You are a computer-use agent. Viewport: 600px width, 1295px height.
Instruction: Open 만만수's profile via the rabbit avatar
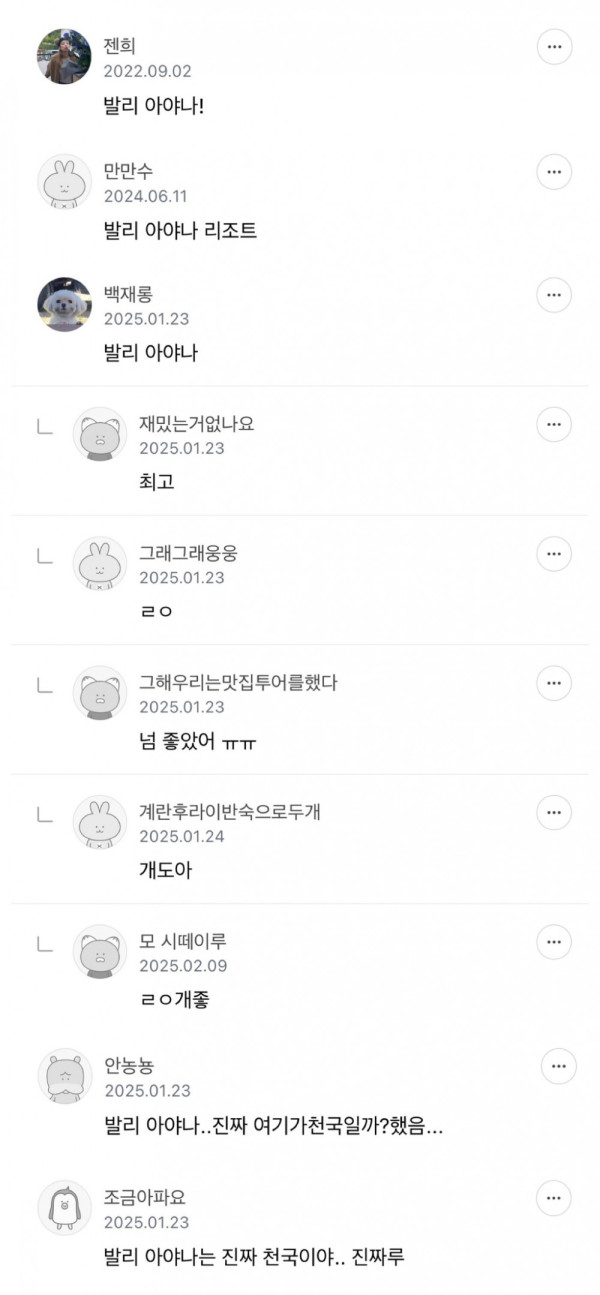click(65, 182)
